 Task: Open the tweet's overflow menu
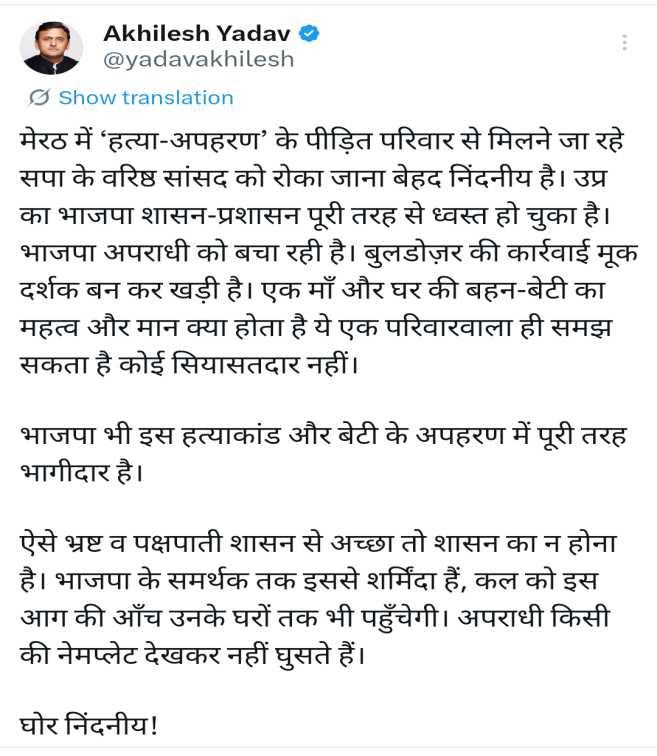coord(625,43)
